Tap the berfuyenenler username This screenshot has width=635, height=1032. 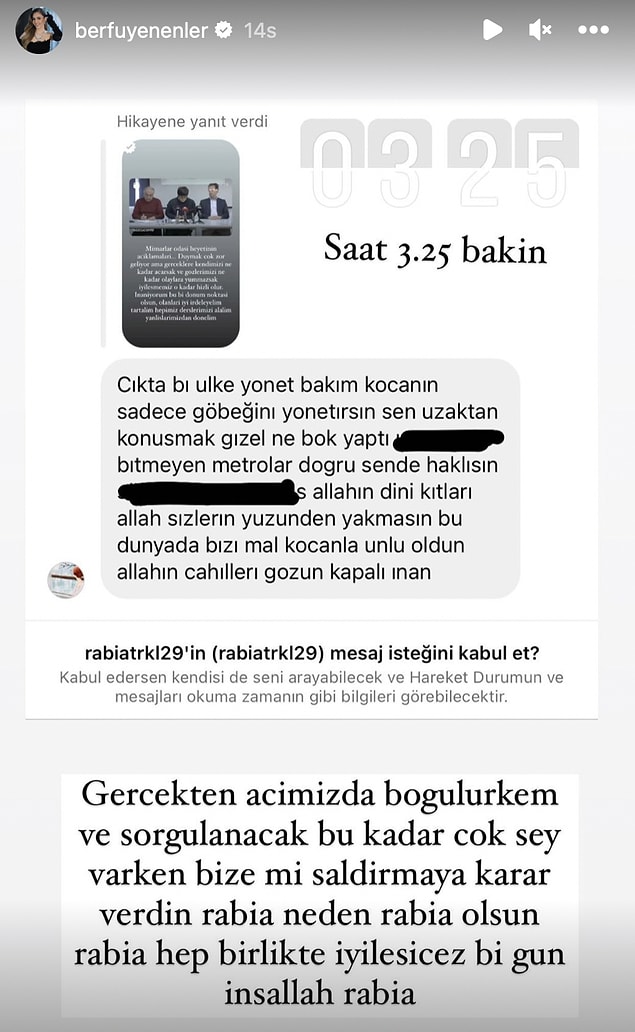(141, 30)
